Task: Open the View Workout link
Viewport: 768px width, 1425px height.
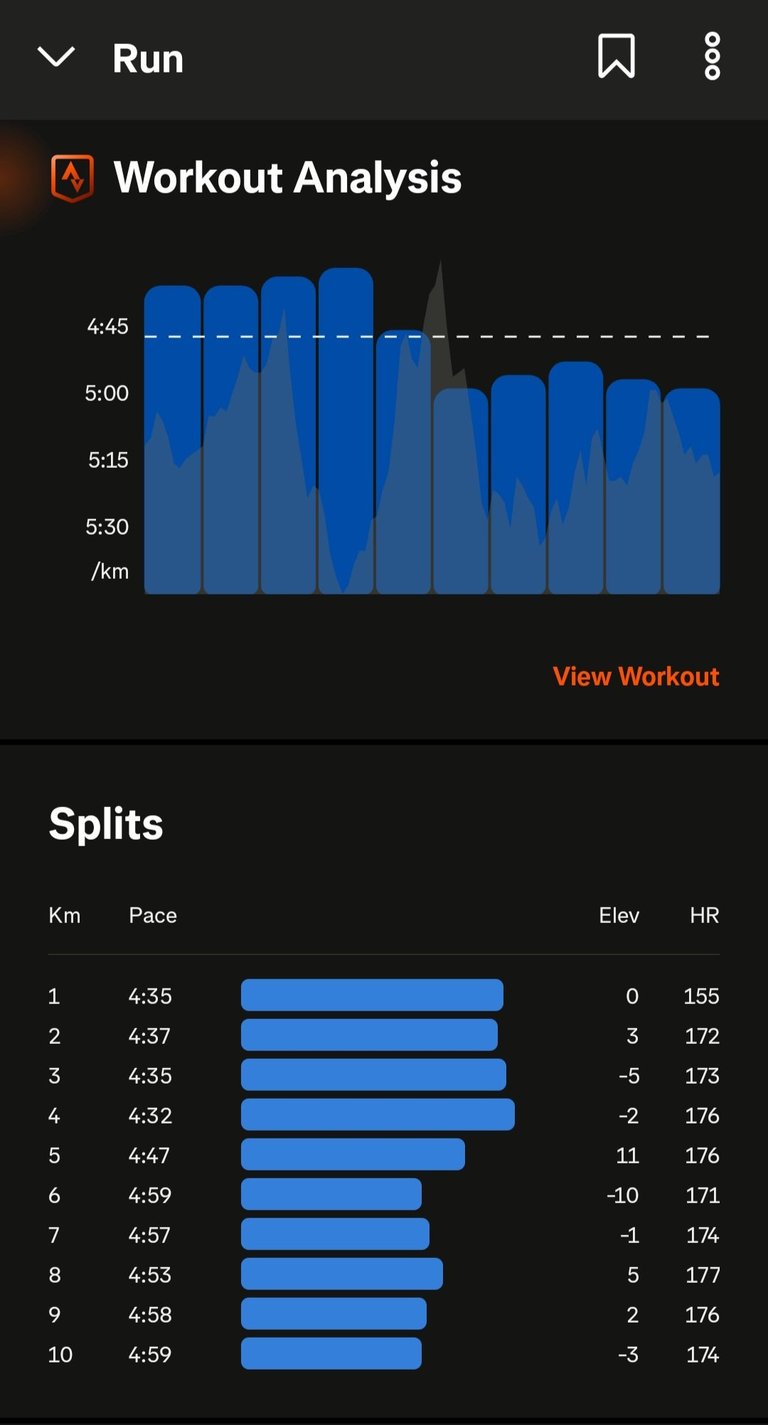Action: (x=636, y=676)
